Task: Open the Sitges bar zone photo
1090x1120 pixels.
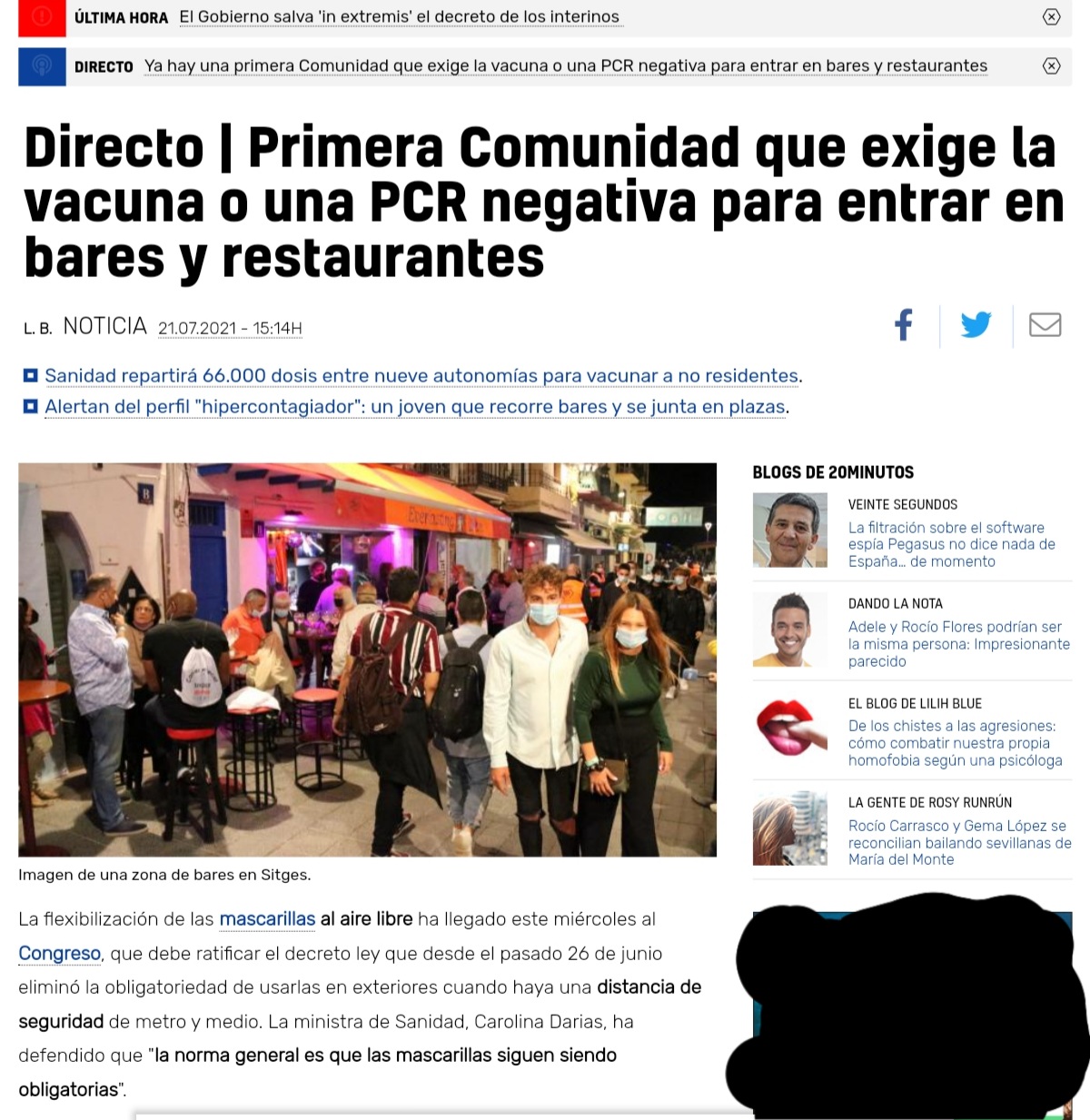Action: click(367, 659)
